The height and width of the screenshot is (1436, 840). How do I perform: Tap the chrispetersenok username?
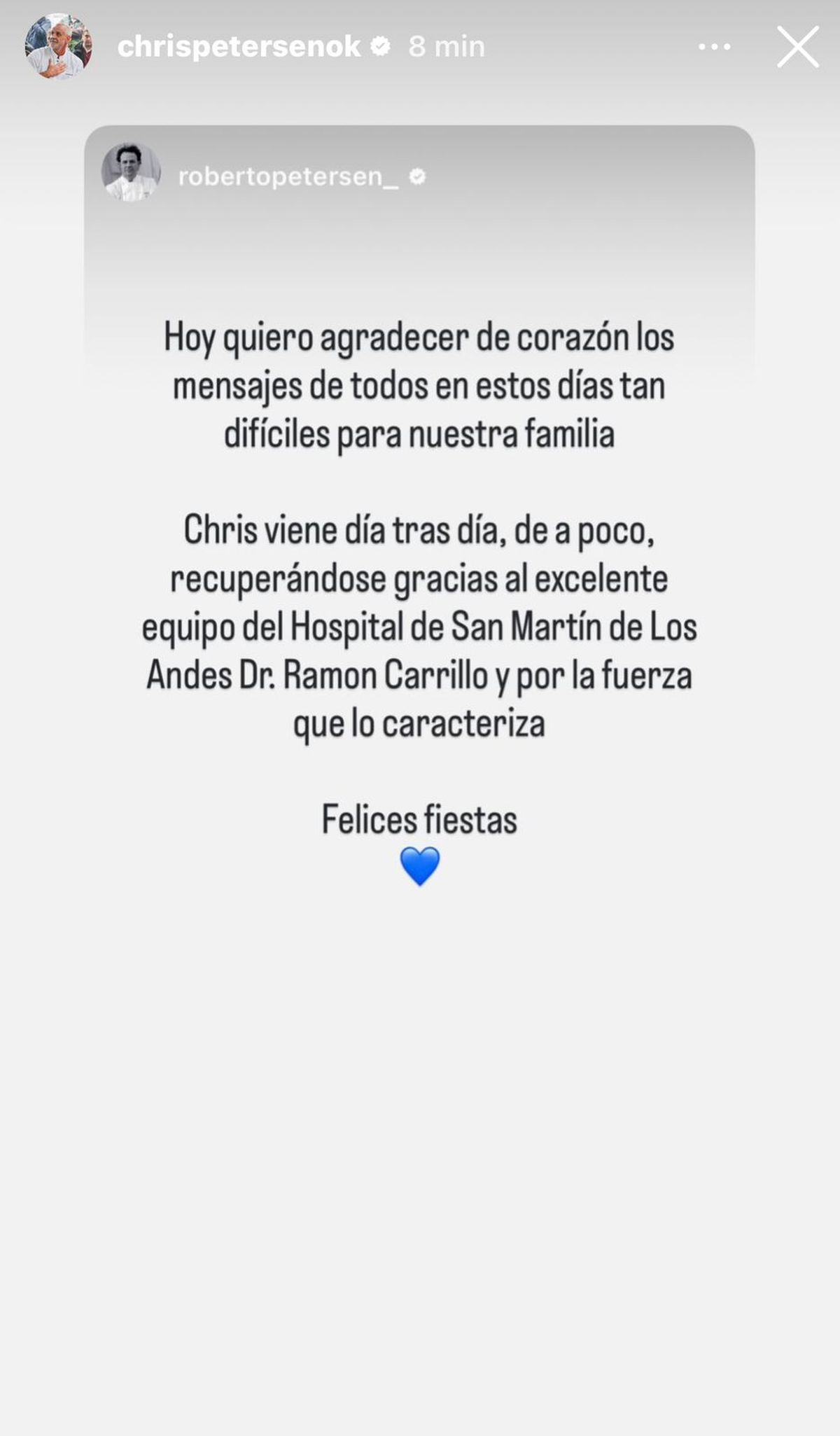click(x=239, y=47)
